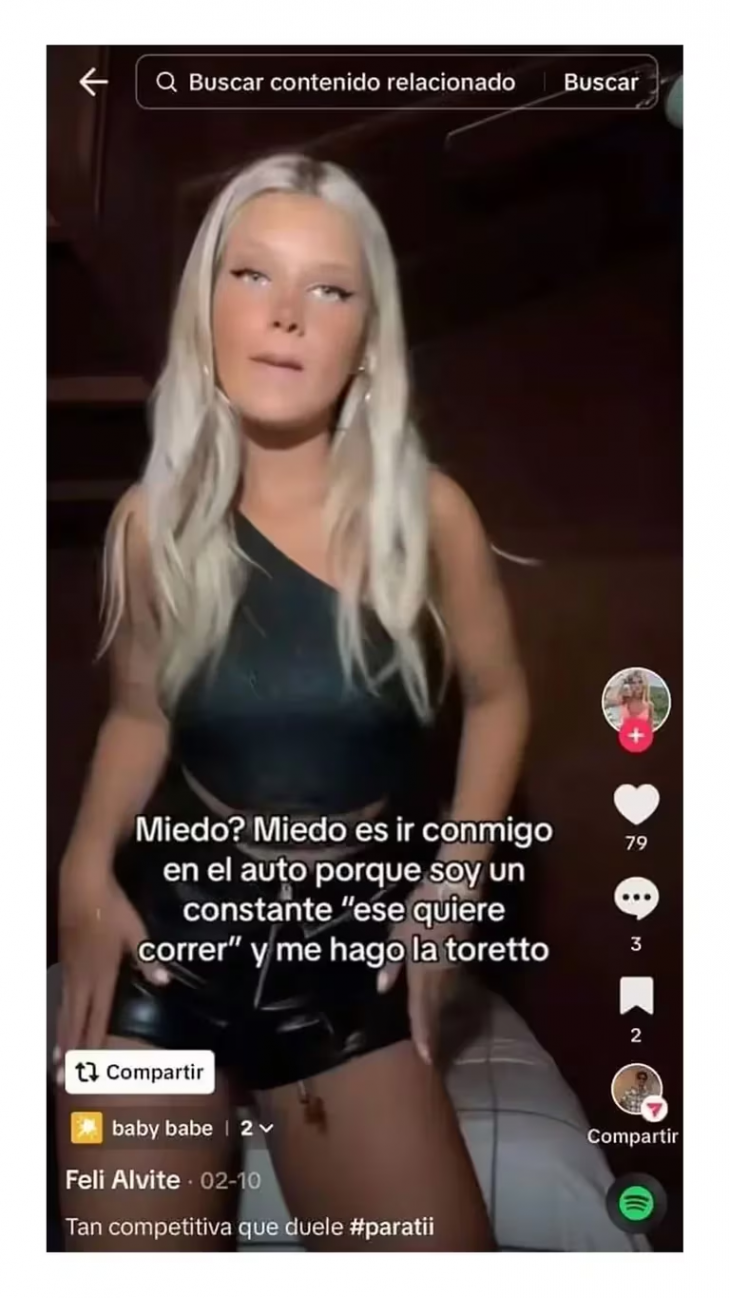Follow the creator via the avatar plus badge
The height and width of the screenshot is (1298, 730).
tap(636, 738)
